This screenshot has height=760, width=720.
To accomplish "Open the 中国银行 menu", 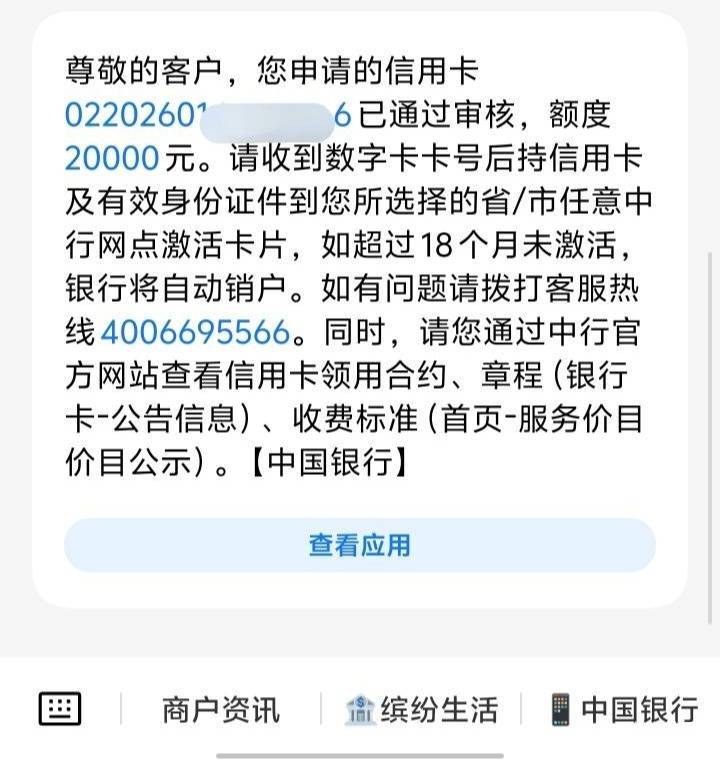I will (624, 710).
